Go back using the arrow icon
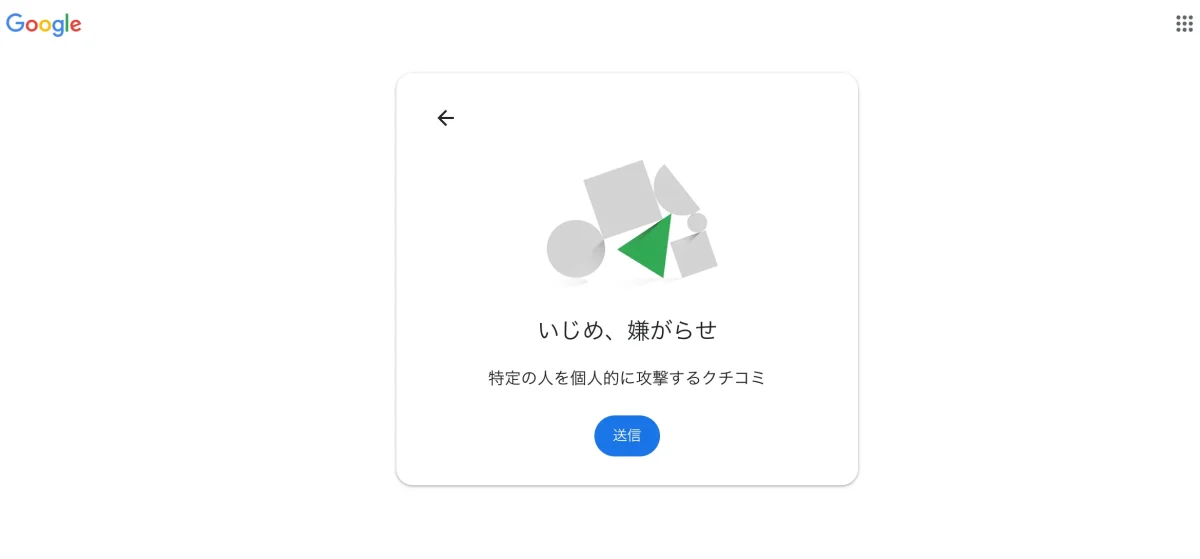This screenshot has height=559, width=1200. [446, 118]
